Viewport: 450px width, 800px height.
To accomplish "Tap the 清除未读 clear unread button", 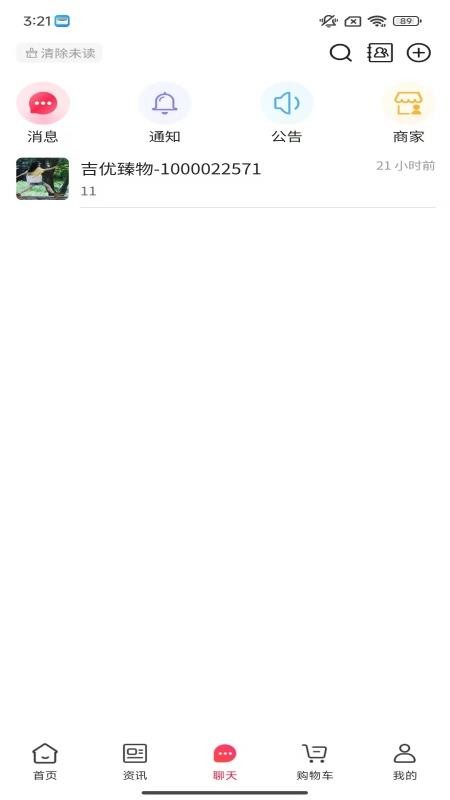I will 60,53.
